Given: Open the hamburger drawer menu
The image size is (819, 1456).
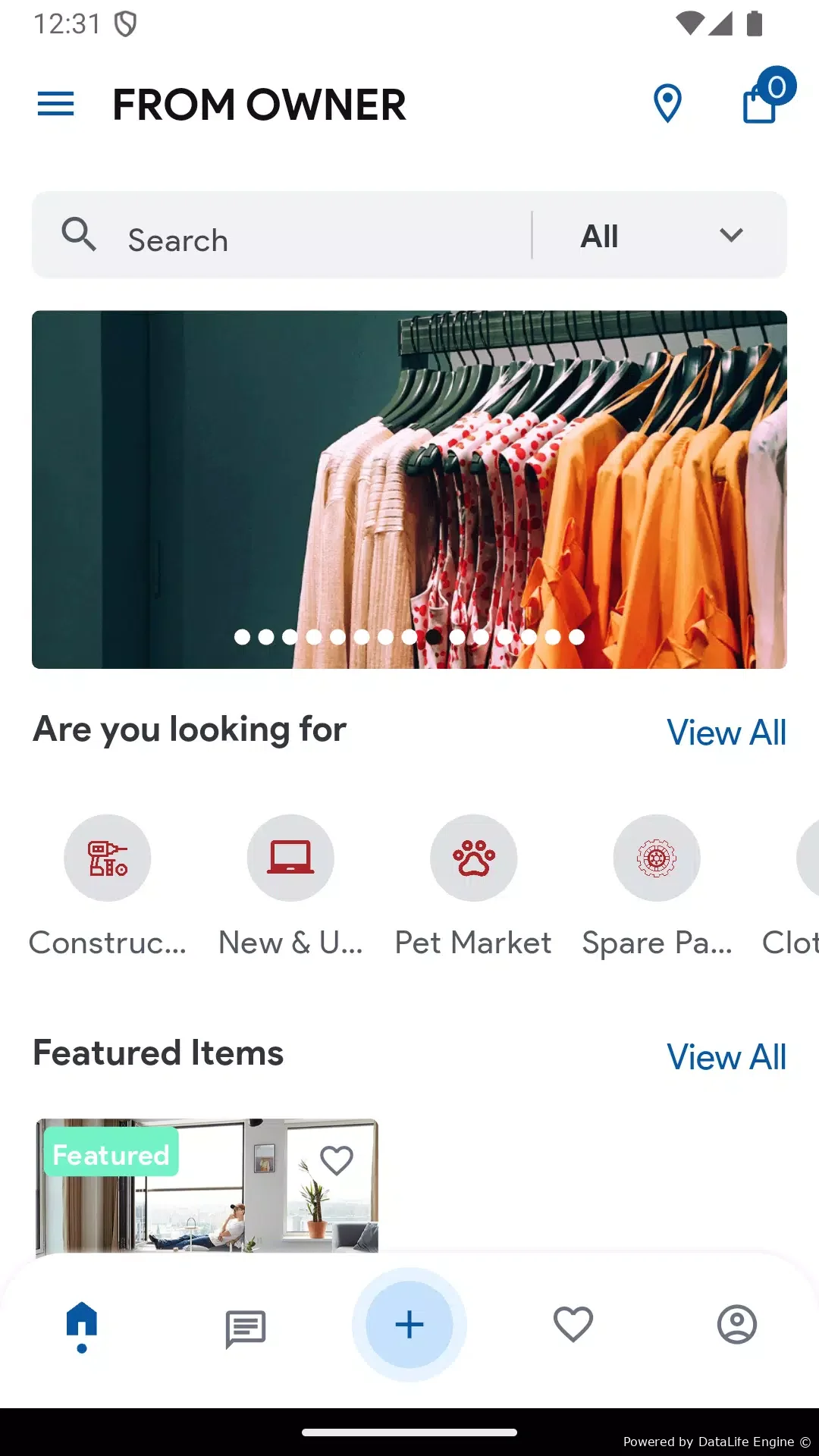Looking at the screenshot, I should click(x=56, y=104).
